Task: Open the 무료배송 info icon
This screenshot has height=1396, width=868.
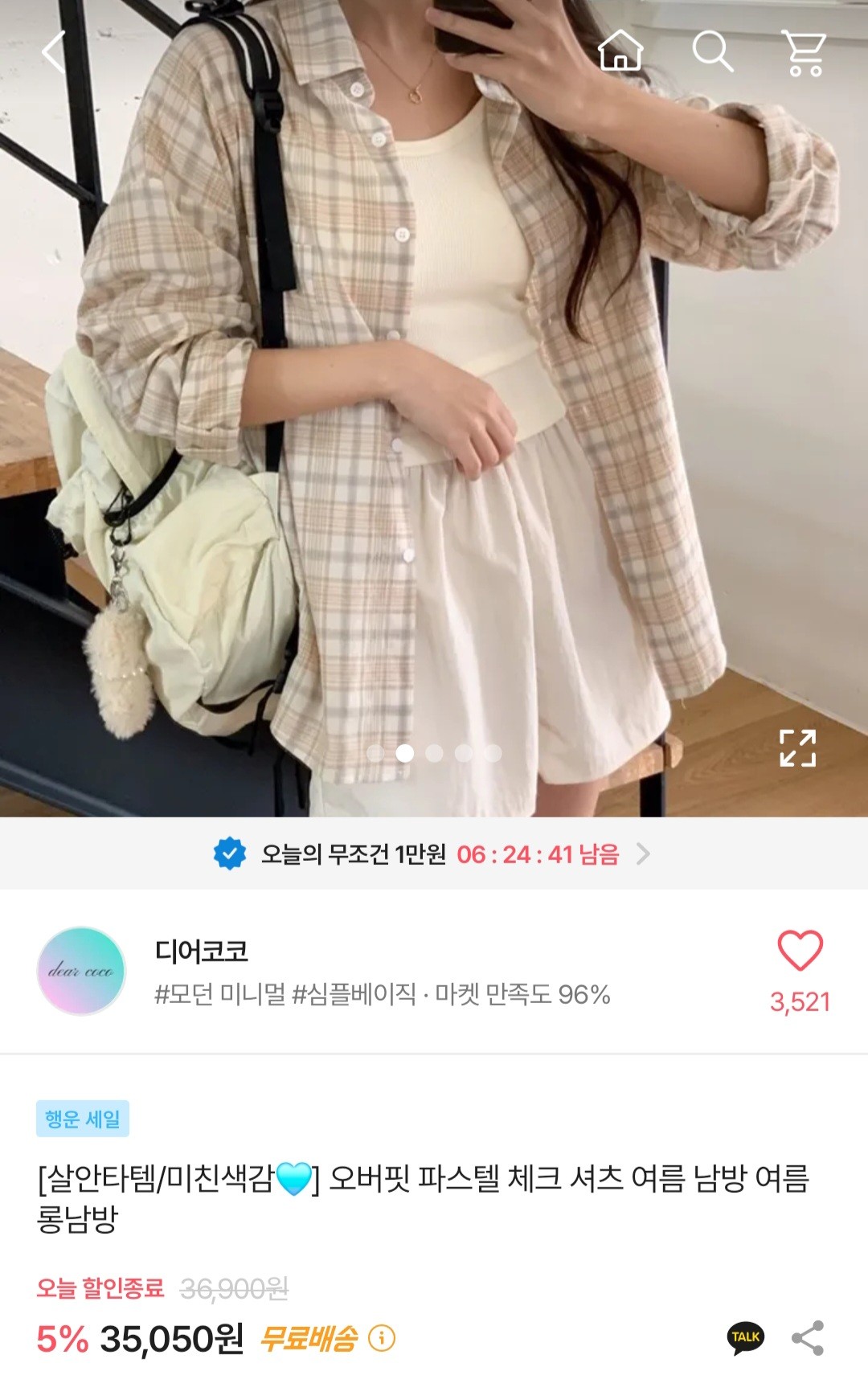Action: tap(382, 1338)
